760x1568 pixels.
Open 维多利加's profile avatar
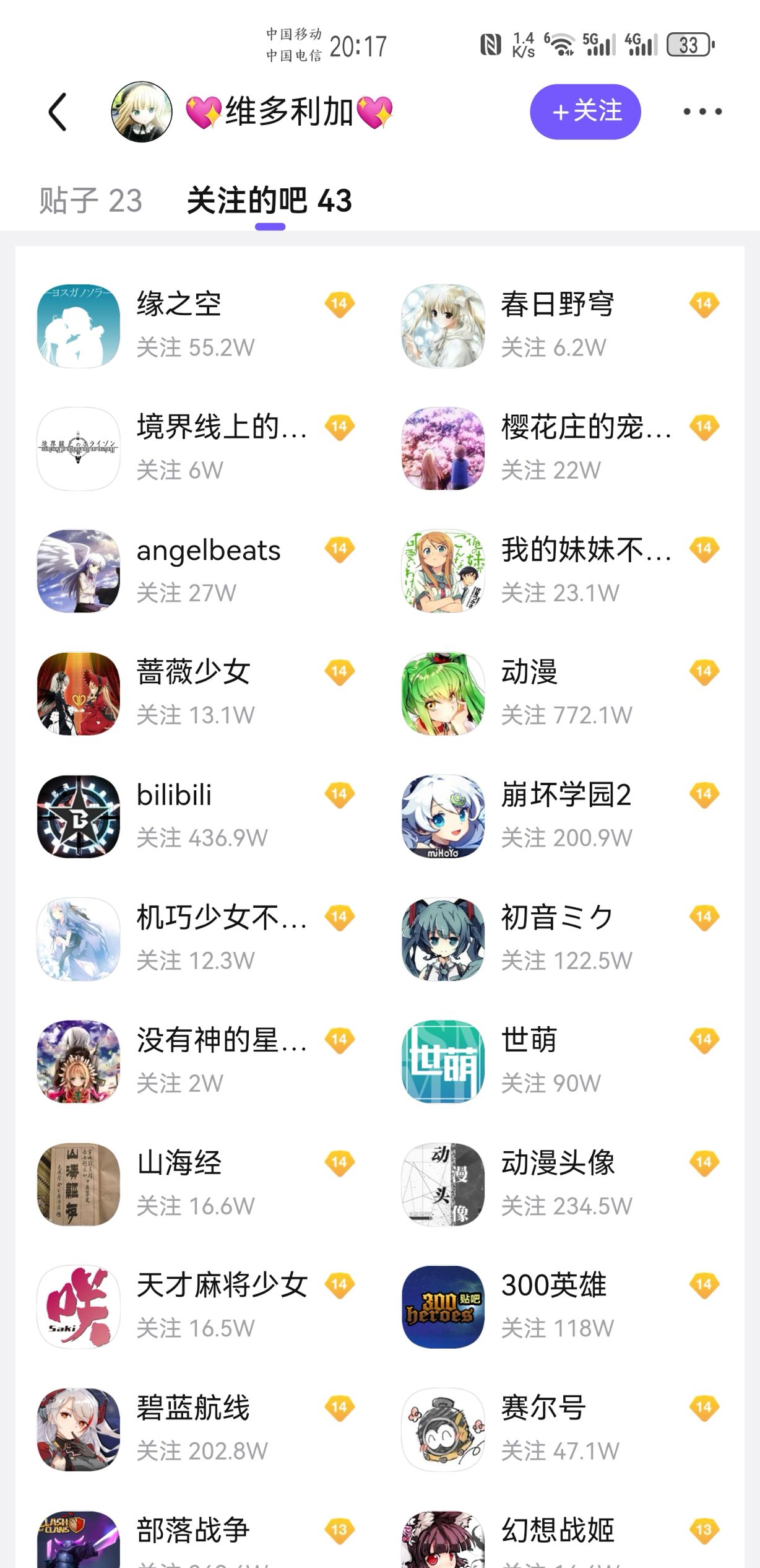click(x=141, y=112)
